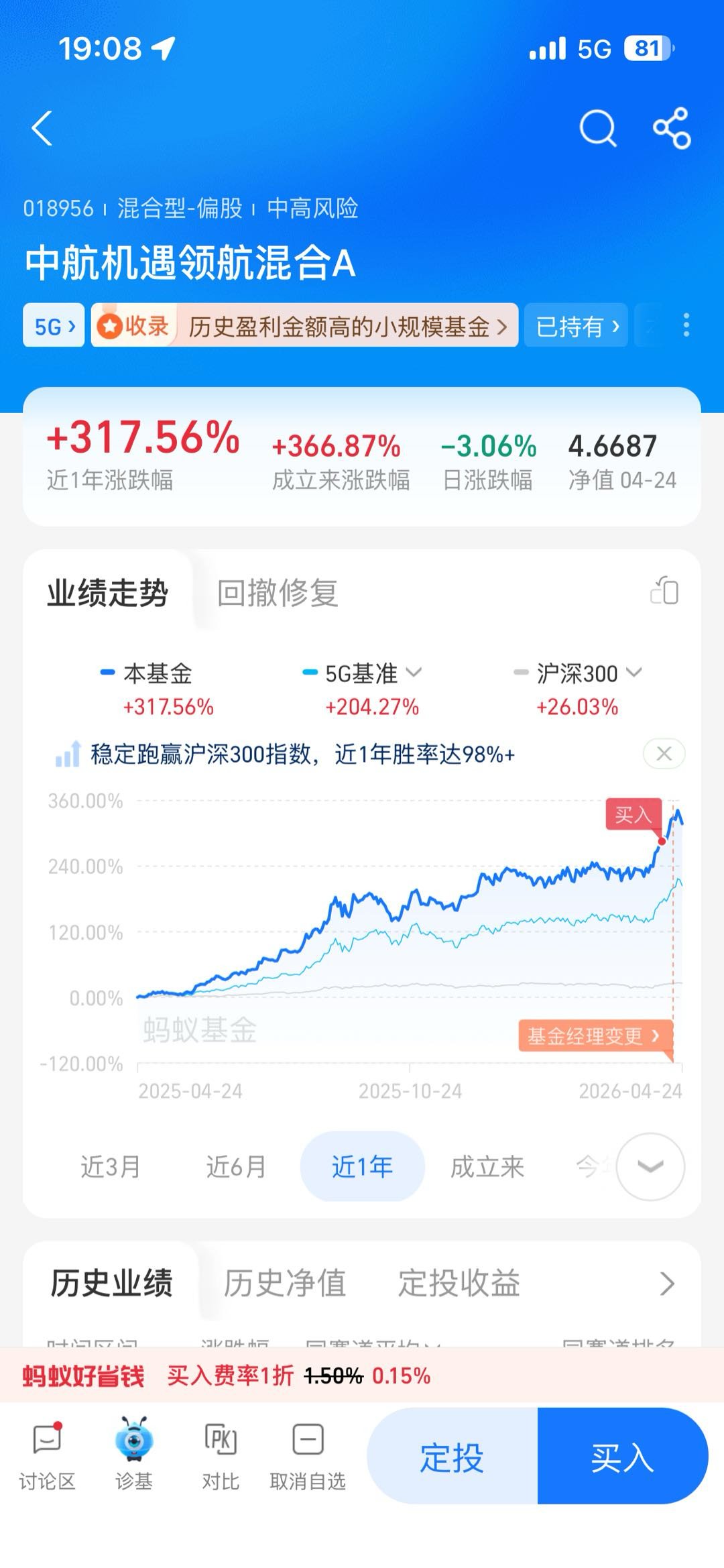The height and width of the screenshot is (1568, 724).
Task: Share this fund page
Action: [x=672, y=127]
